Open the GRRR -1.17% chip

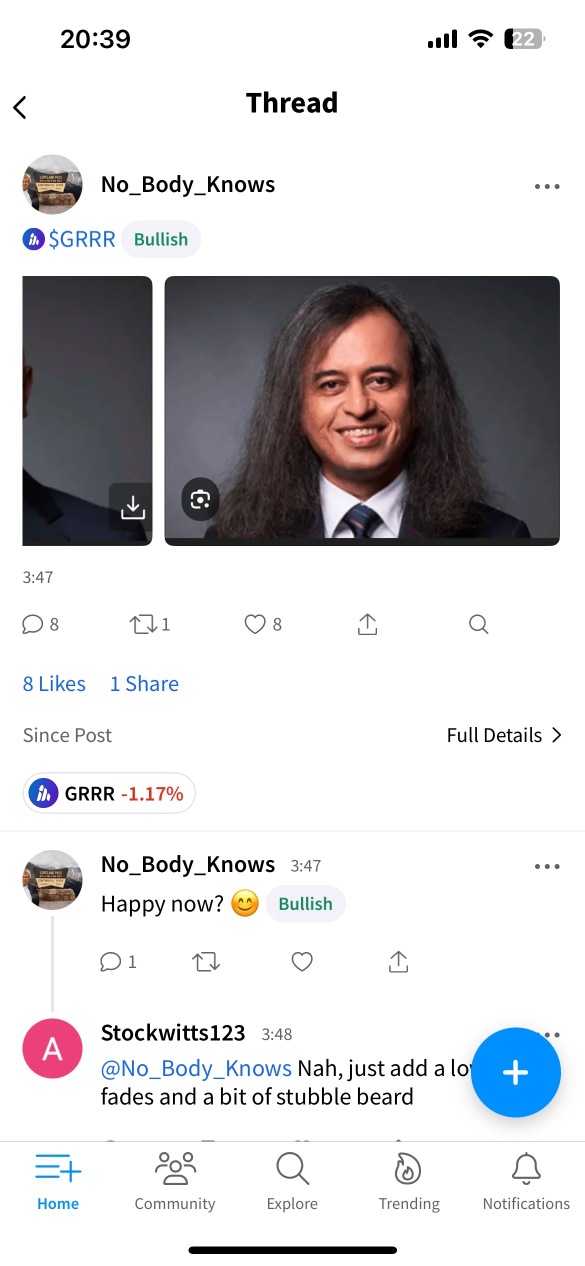[109, 794]
